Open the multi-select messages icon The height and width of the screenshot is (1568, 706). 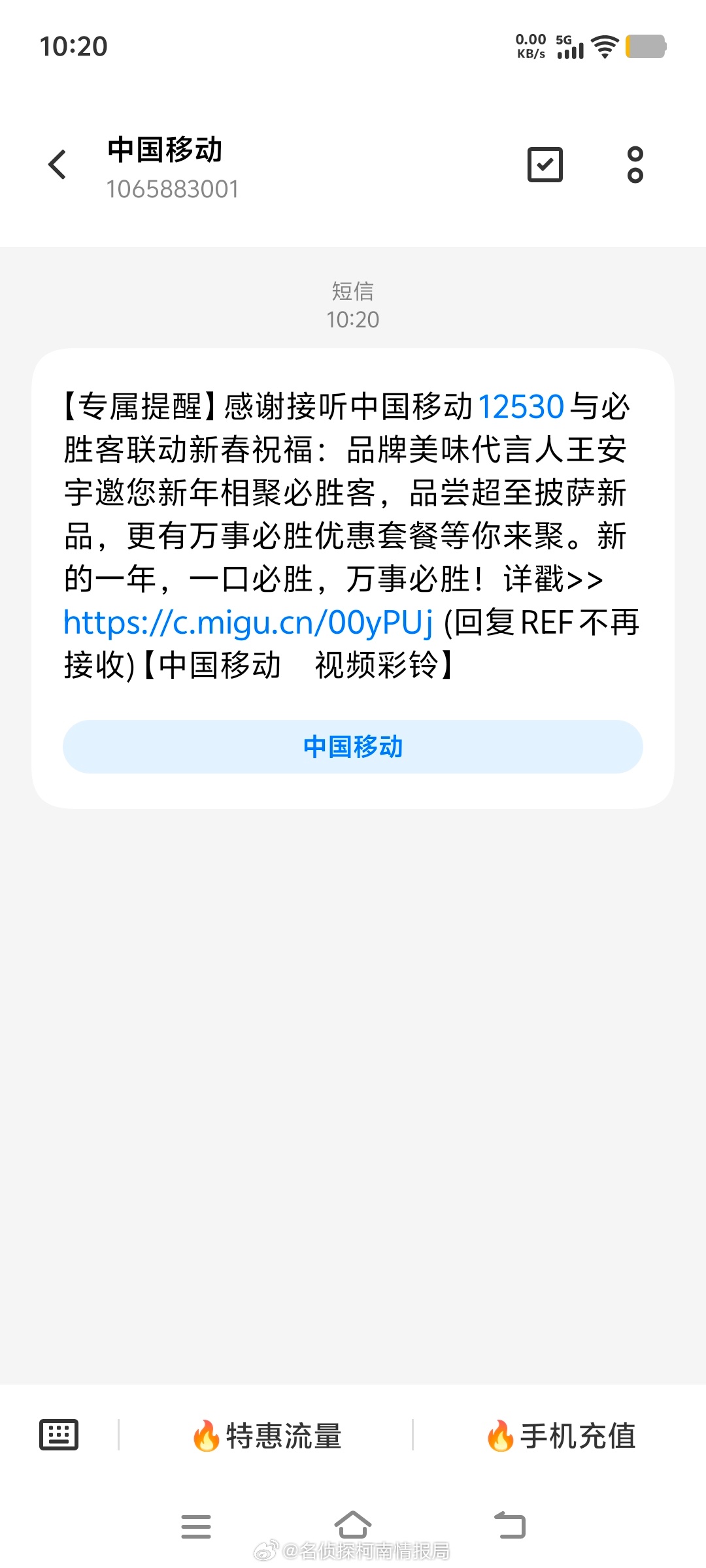544,164
